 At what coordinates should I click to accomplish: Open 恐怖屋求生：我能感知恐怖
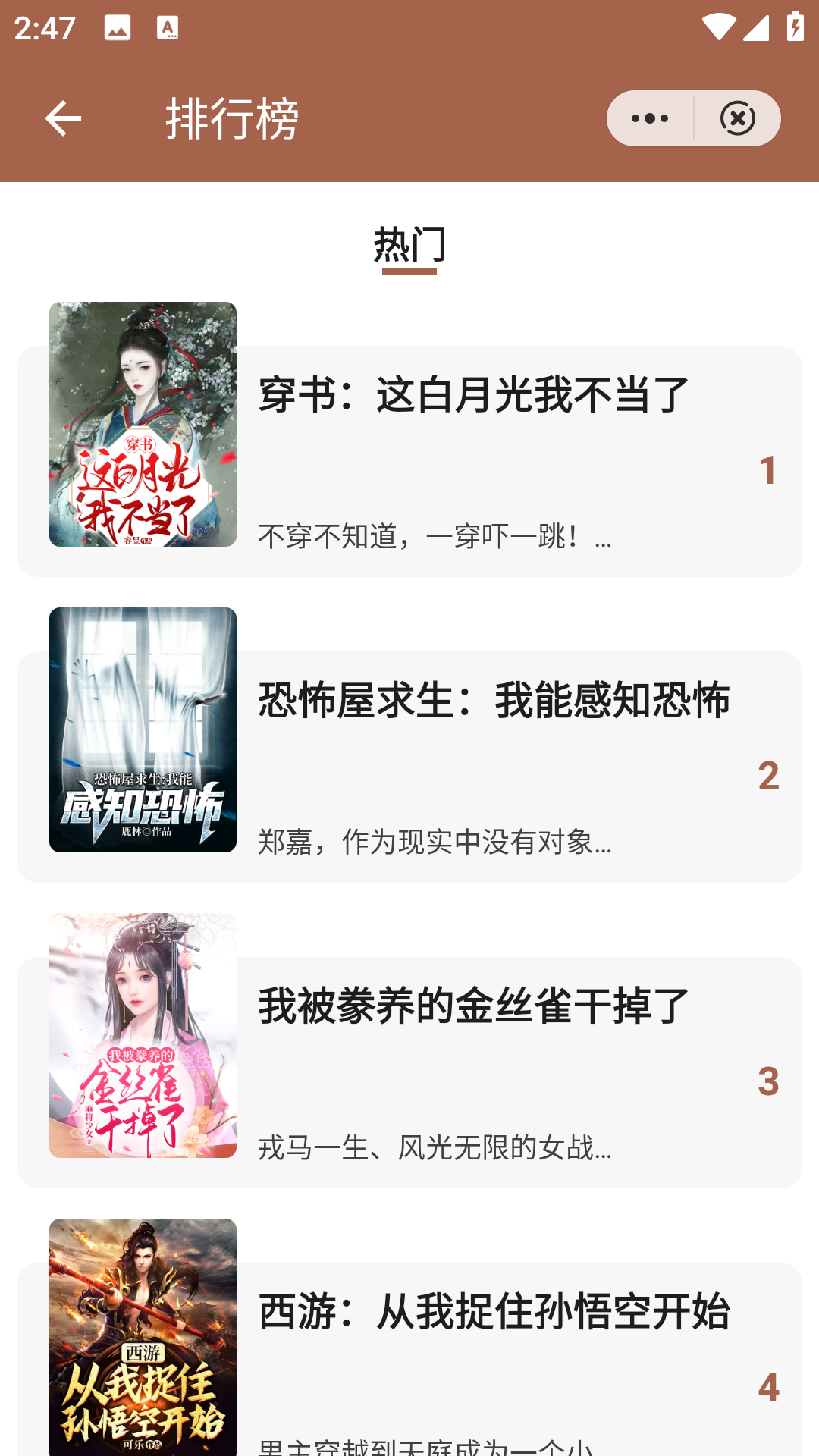(493, 701)
